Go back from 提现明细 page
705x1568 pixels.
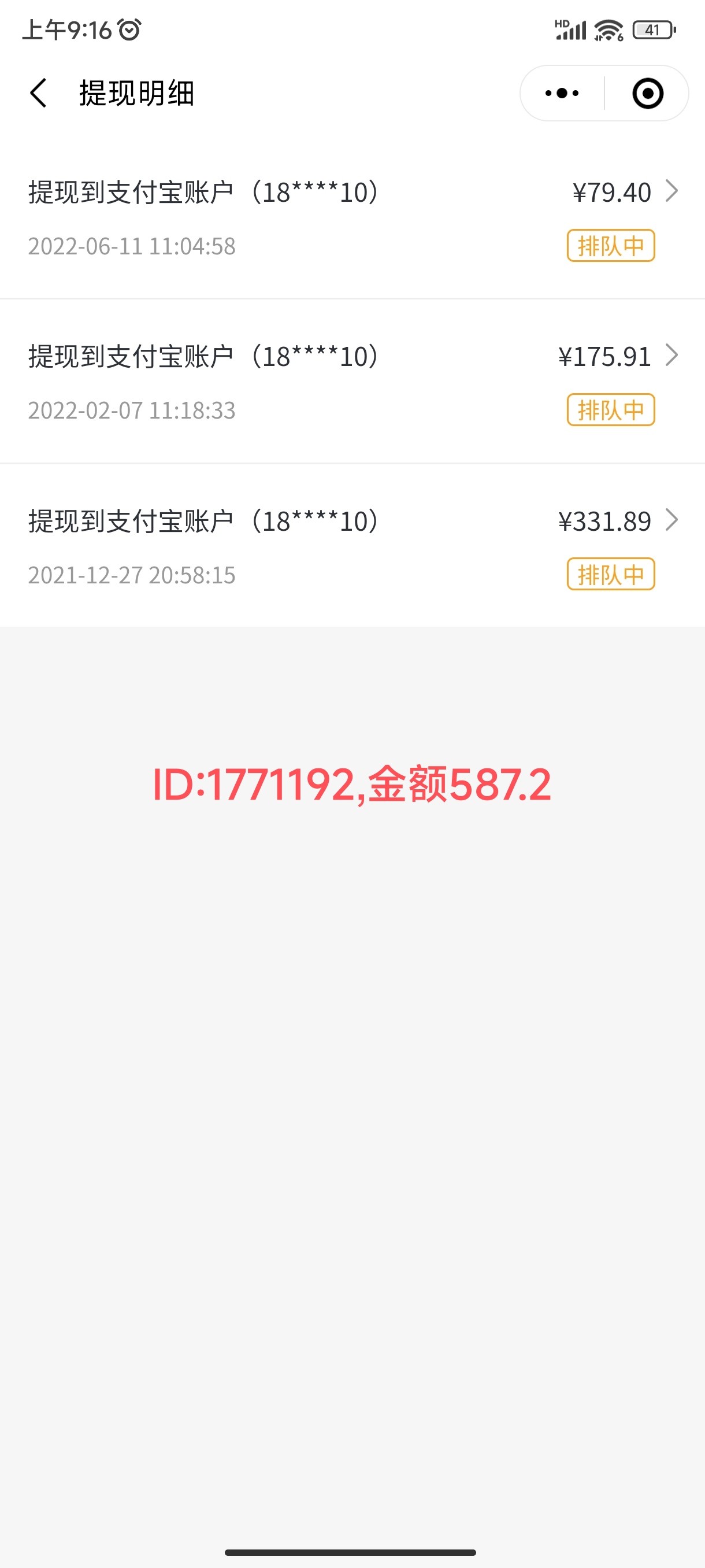pos(38,93)
